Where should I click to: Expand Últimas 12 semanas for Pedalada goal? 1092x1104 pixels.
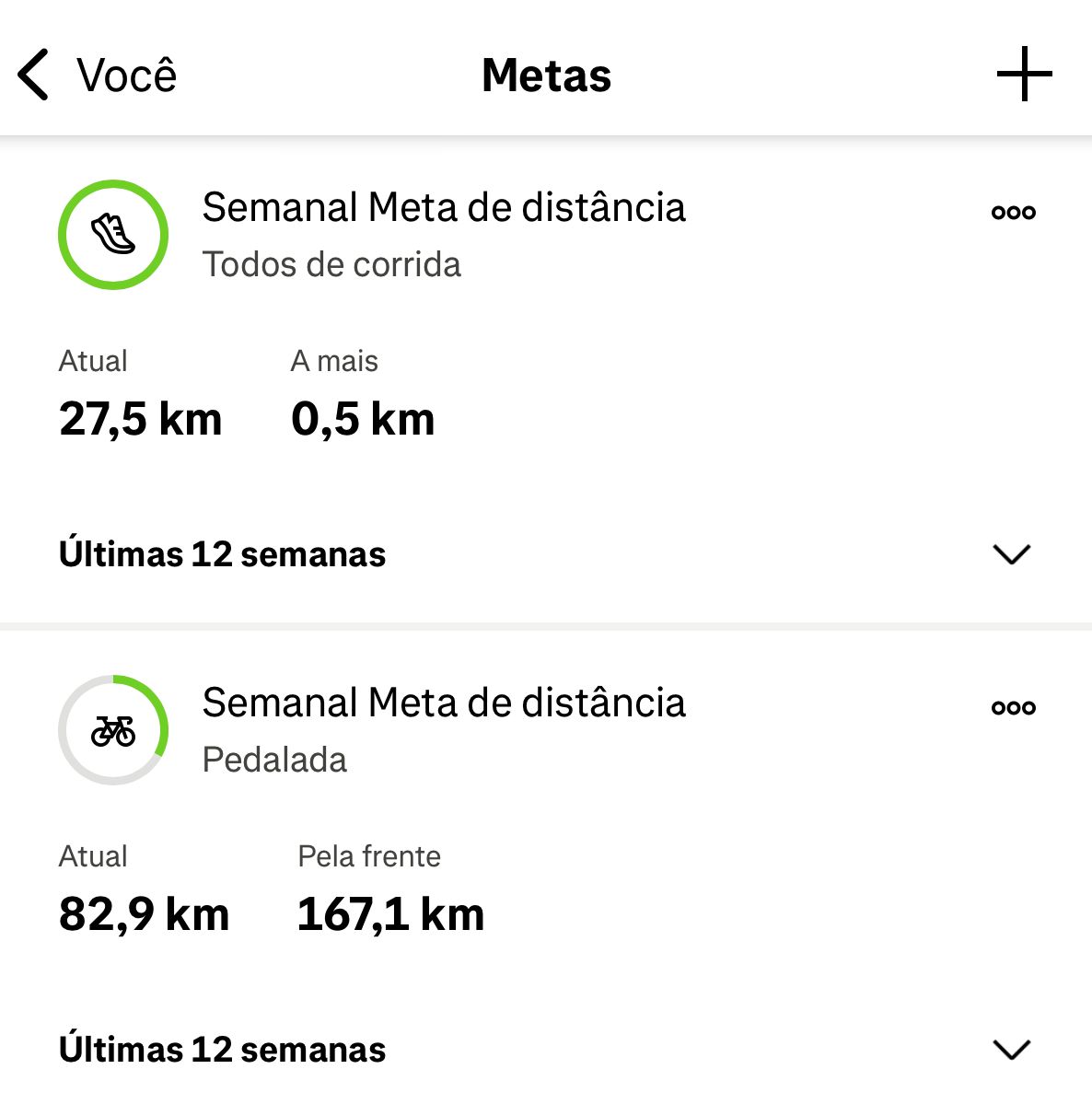[1011, 1048]
